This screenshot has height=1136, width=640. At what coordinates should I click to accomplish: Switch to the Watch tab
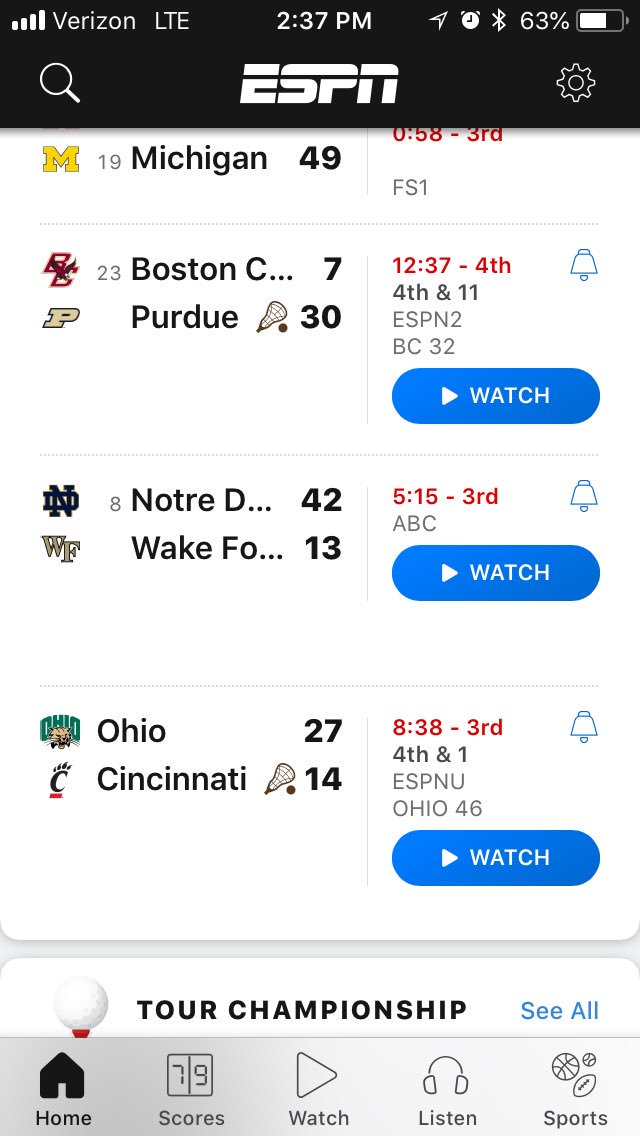pos(318,1090)
